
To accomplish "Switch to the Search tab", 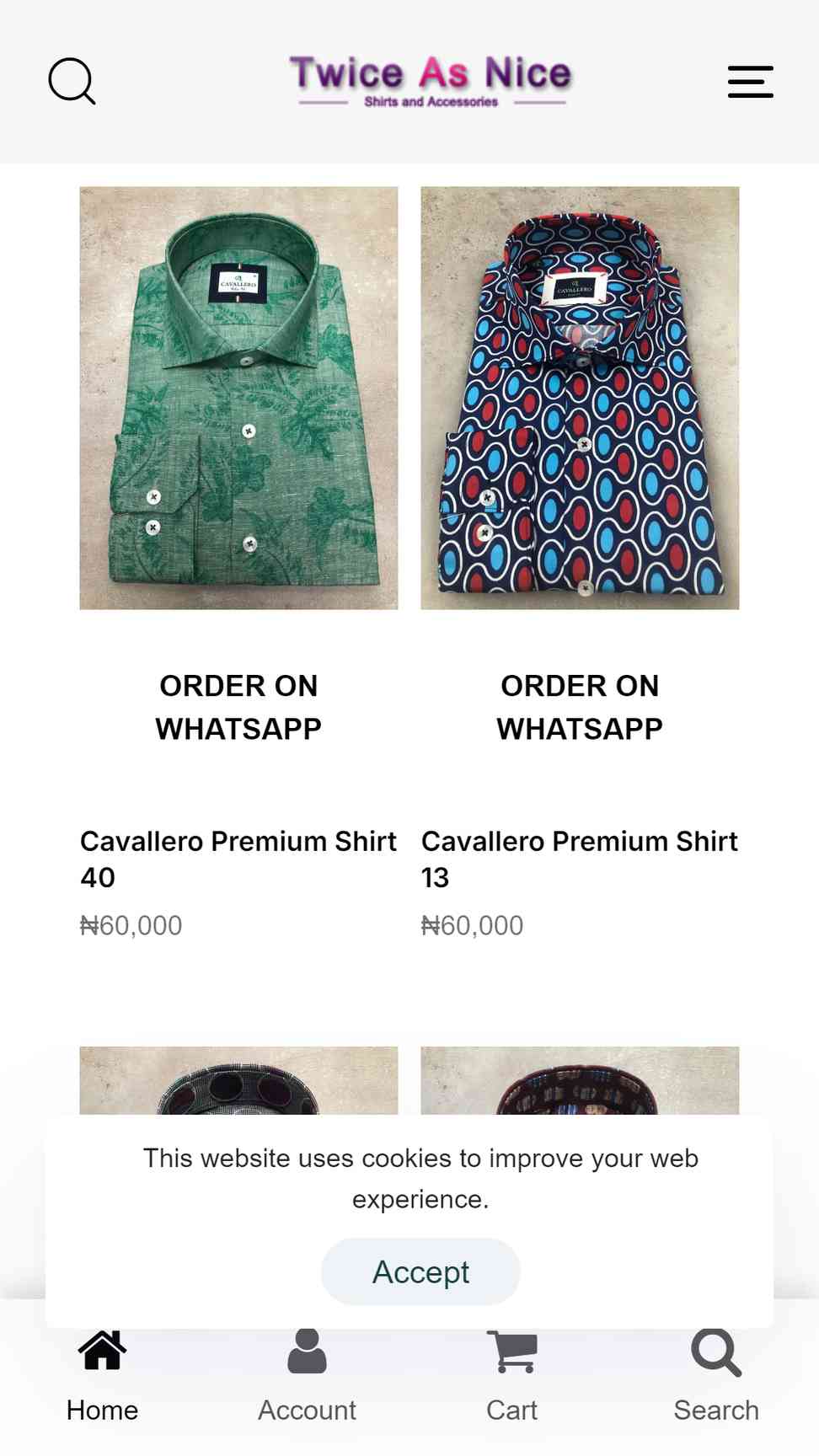I will coord(716,1377).
